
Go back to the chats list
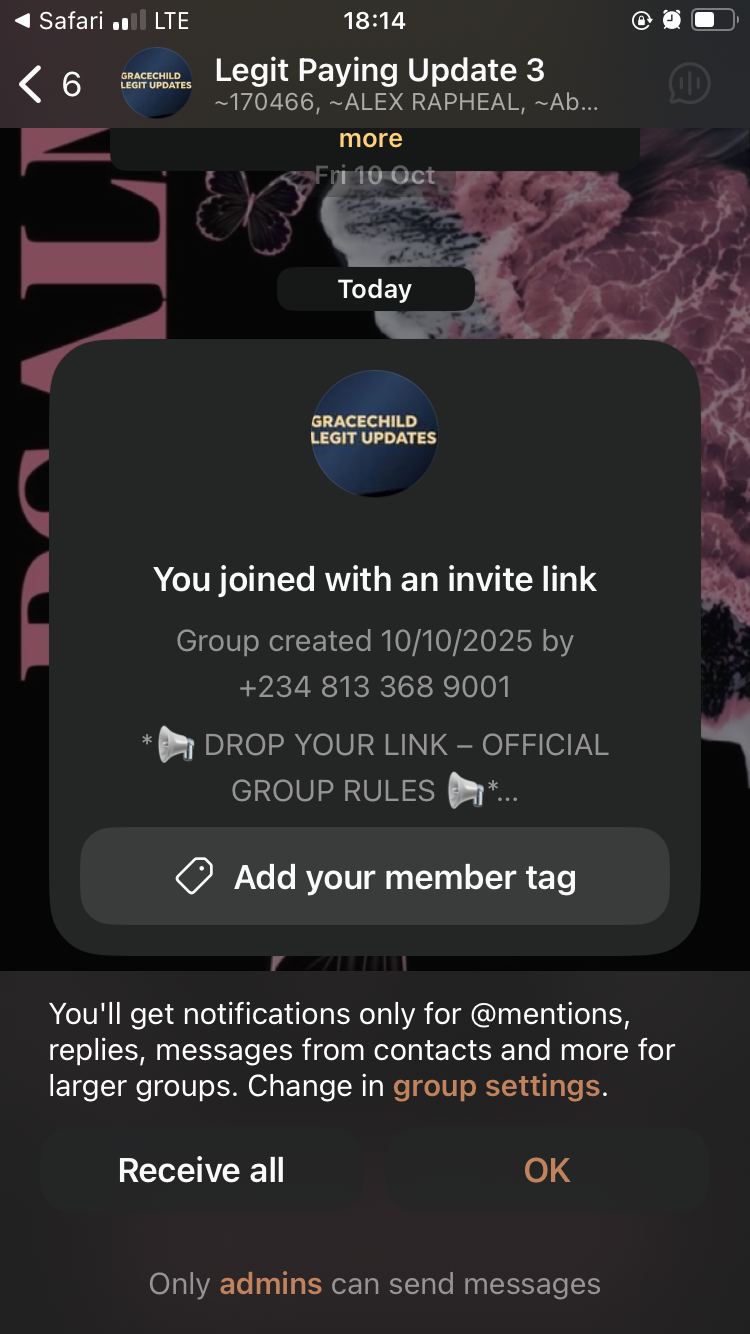(48, 85)
